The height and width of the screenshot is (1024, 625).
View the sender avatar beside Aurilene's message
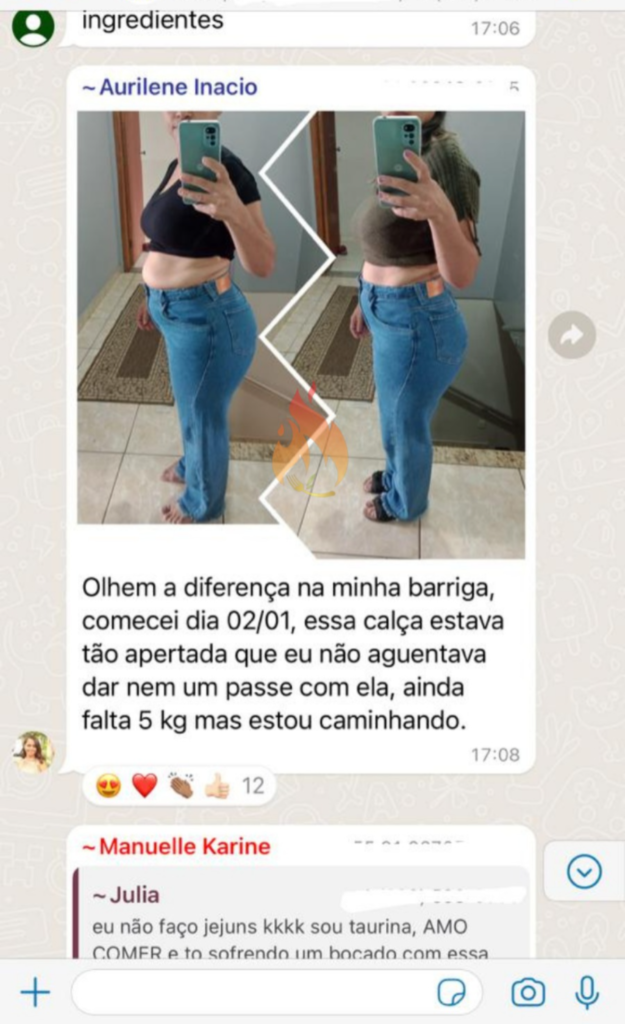coord(33,752)
